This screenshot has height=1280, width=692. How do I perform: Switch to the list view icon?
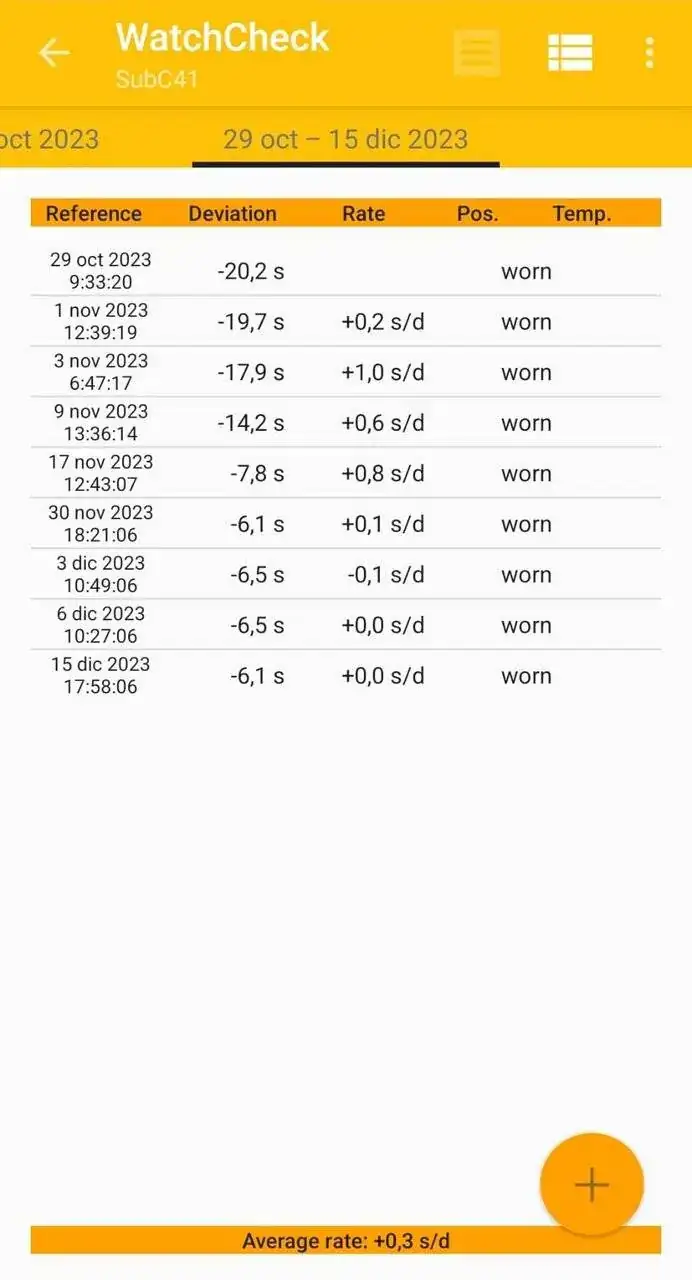tap(570, 53)
